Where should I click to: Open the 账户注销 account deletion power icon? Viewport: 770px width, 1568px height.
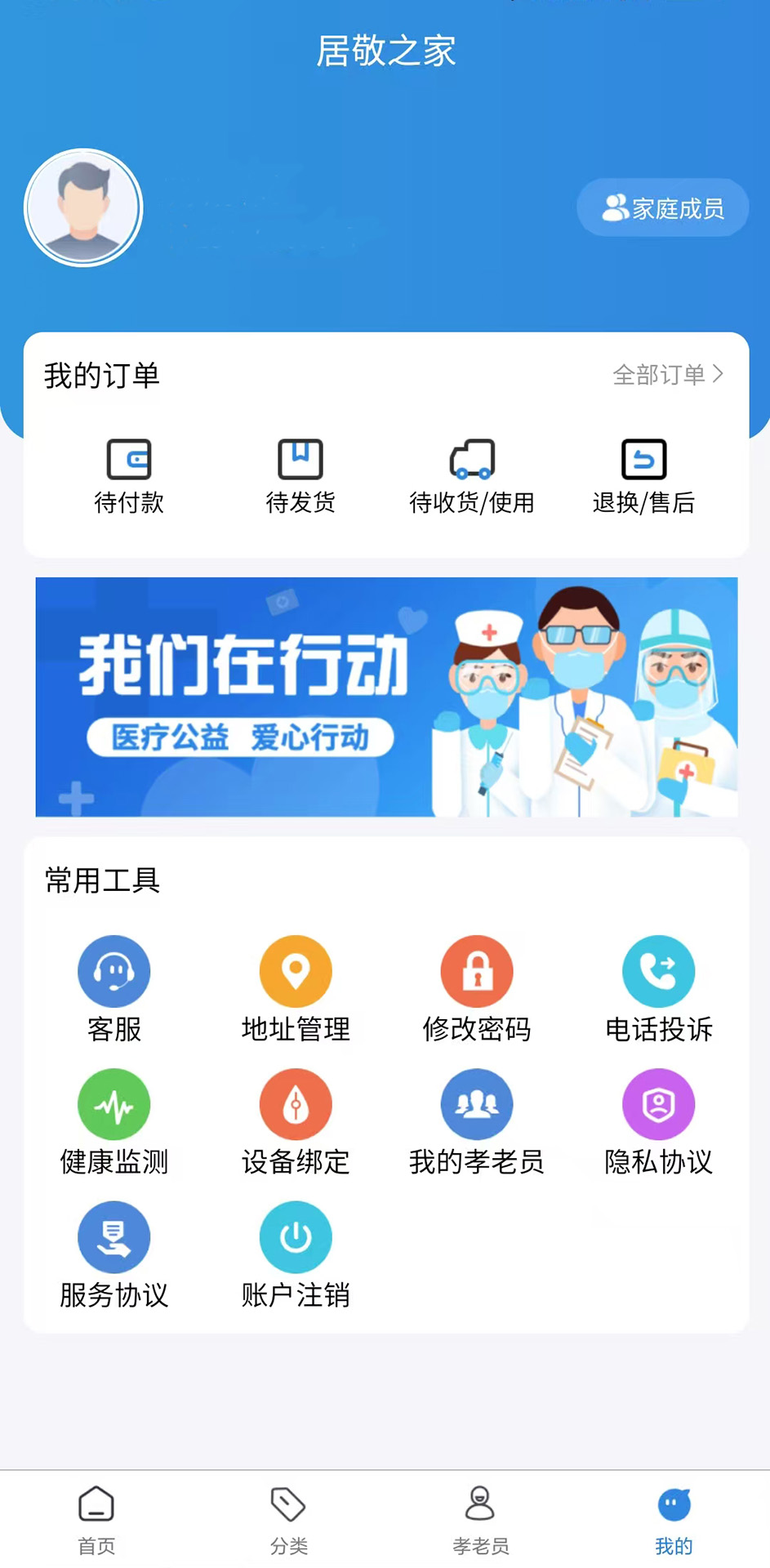(296, 1236)
